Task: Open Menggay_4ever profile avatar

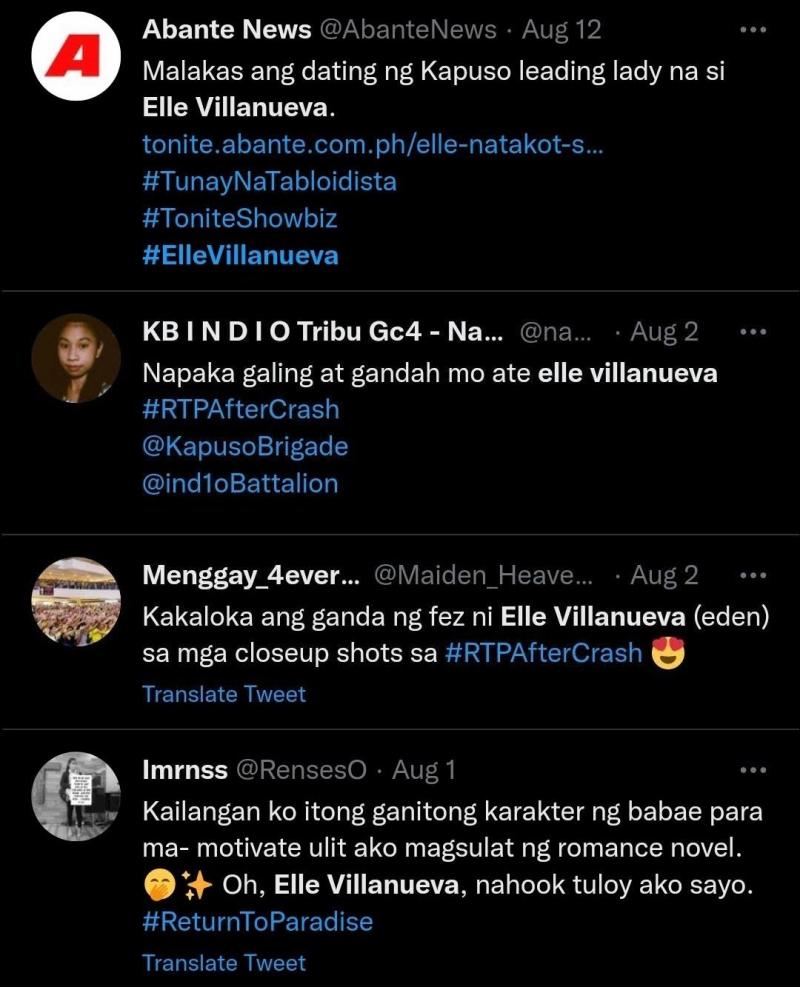Action: pos(76,602)
